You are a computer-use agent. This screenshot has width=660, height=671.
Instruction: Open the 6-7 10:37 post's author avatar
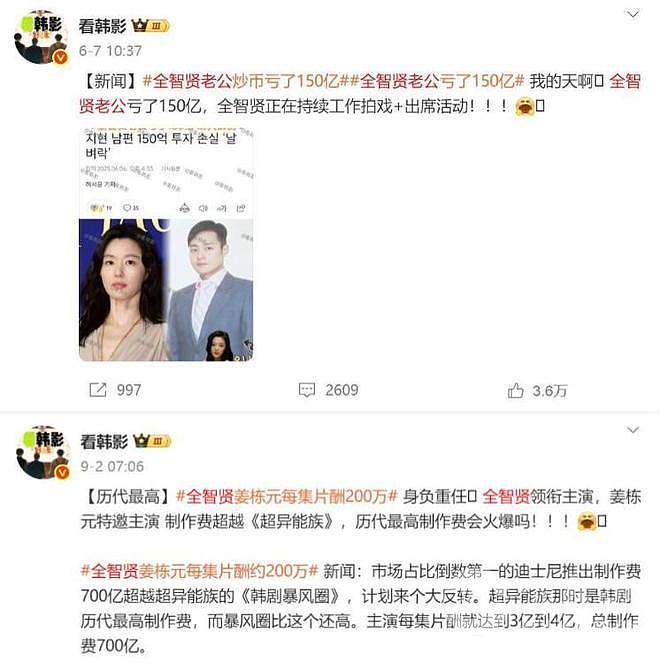(41, 36)
